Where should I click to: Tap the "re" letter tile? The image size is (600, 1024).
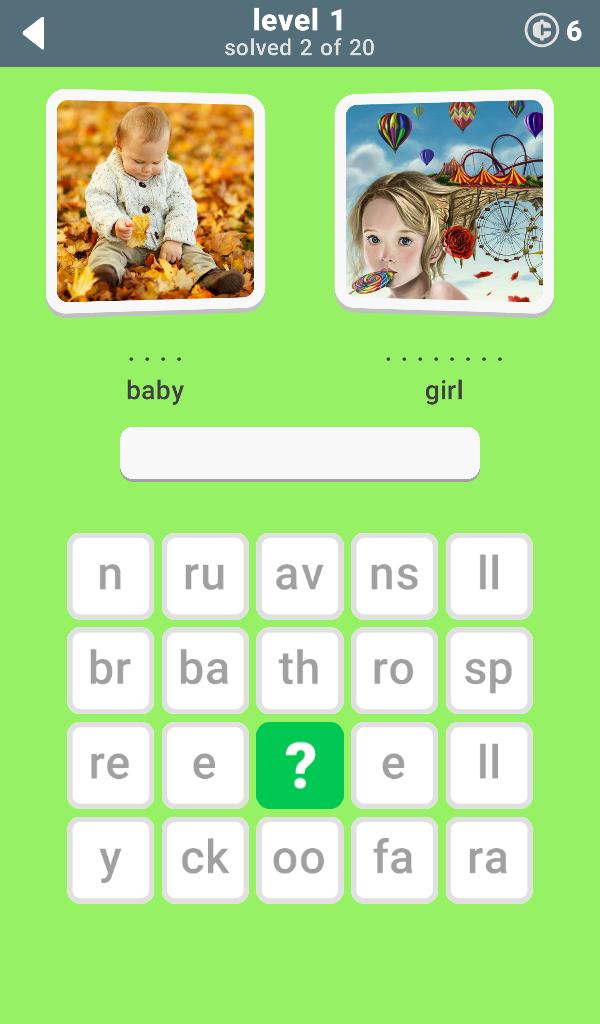point(110,765)
